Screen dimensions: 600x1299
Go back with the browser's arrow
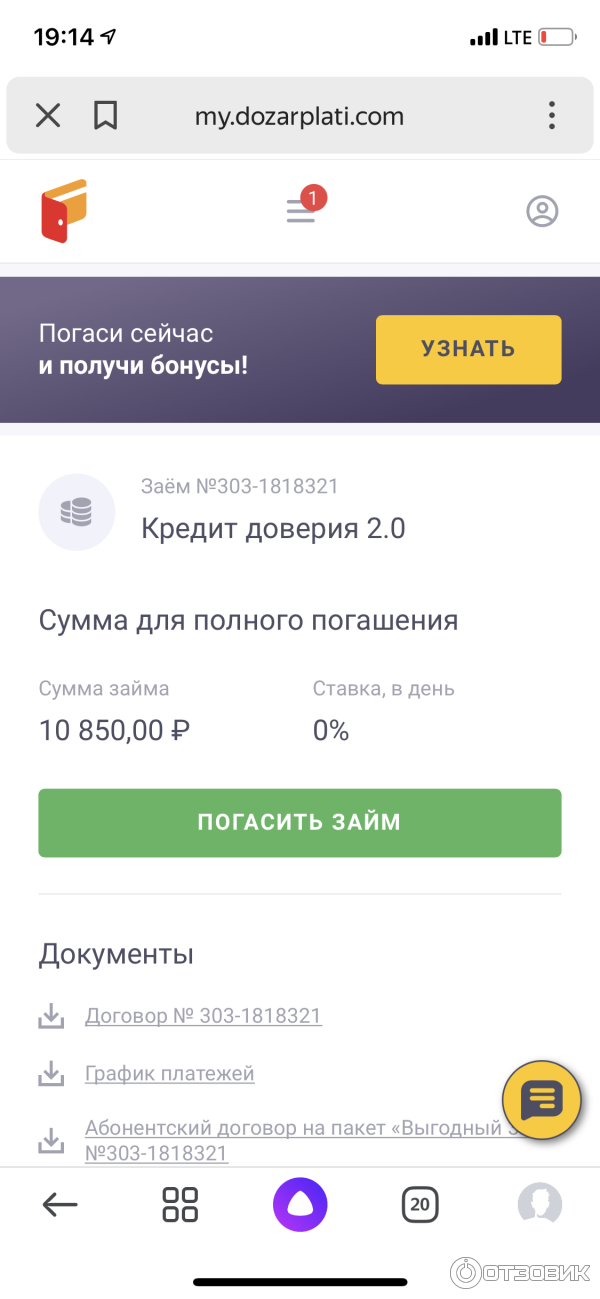(60, 1205)
